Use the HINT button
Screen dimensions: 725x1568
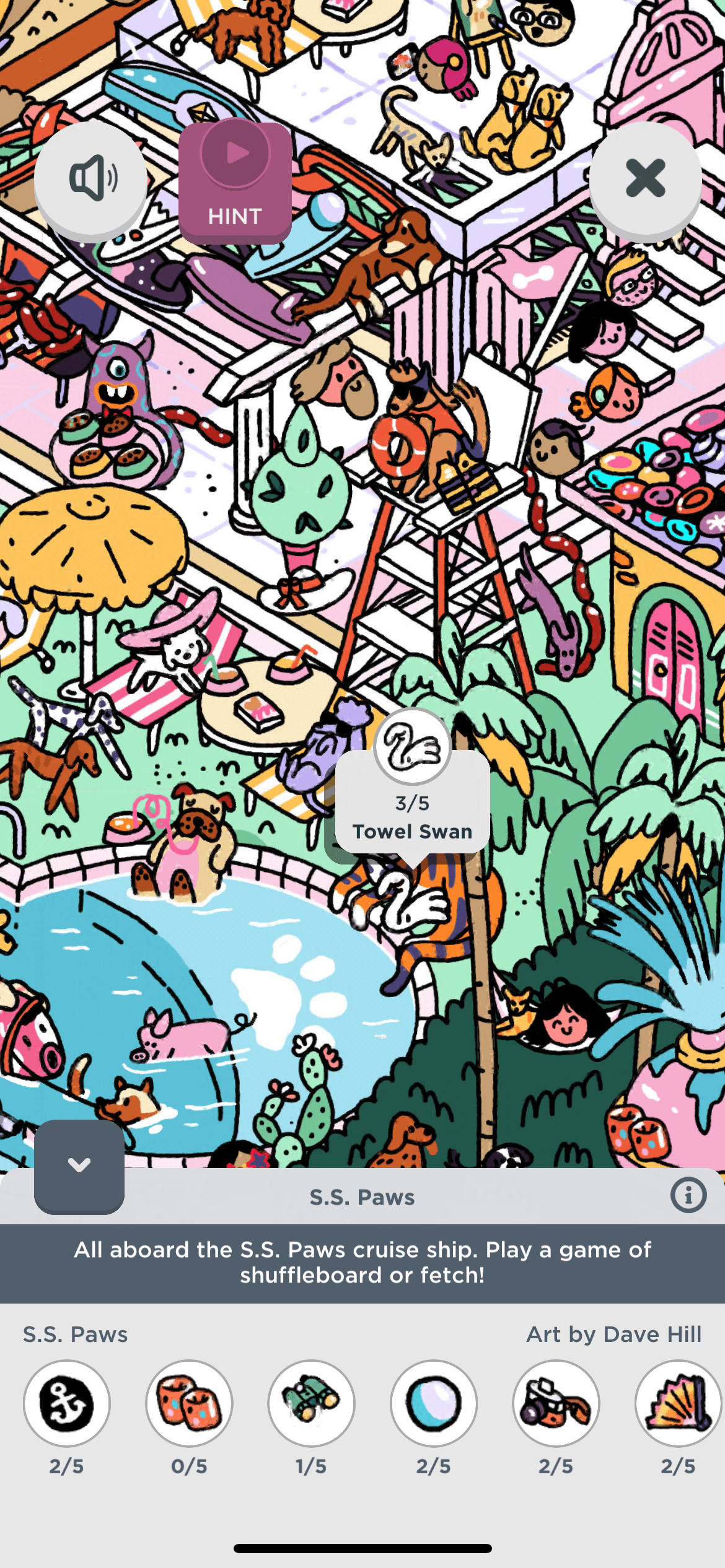point(235,182)
